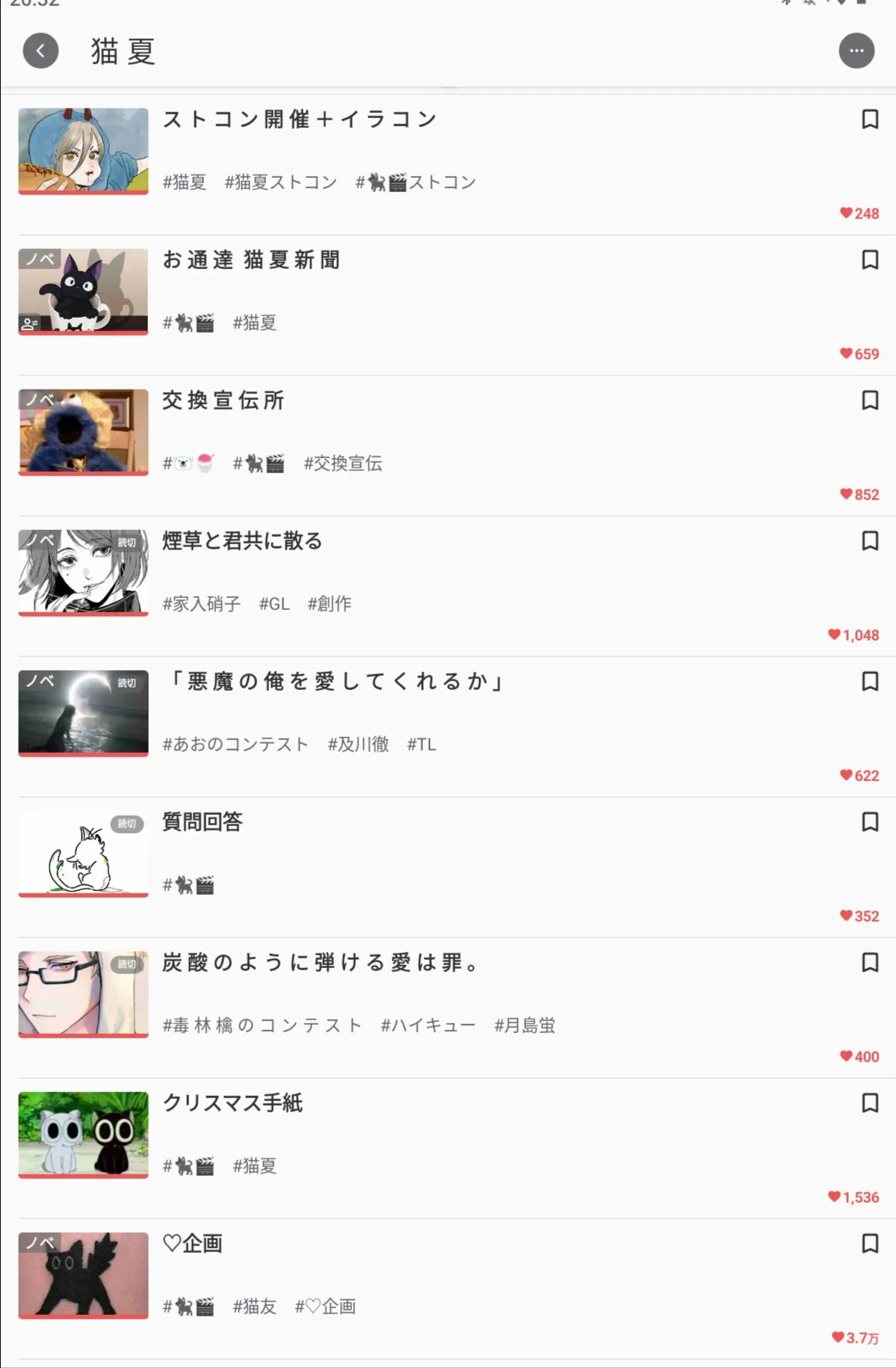Open 「悪魔の俺を愛してくれるか」

tap(336, 682)
